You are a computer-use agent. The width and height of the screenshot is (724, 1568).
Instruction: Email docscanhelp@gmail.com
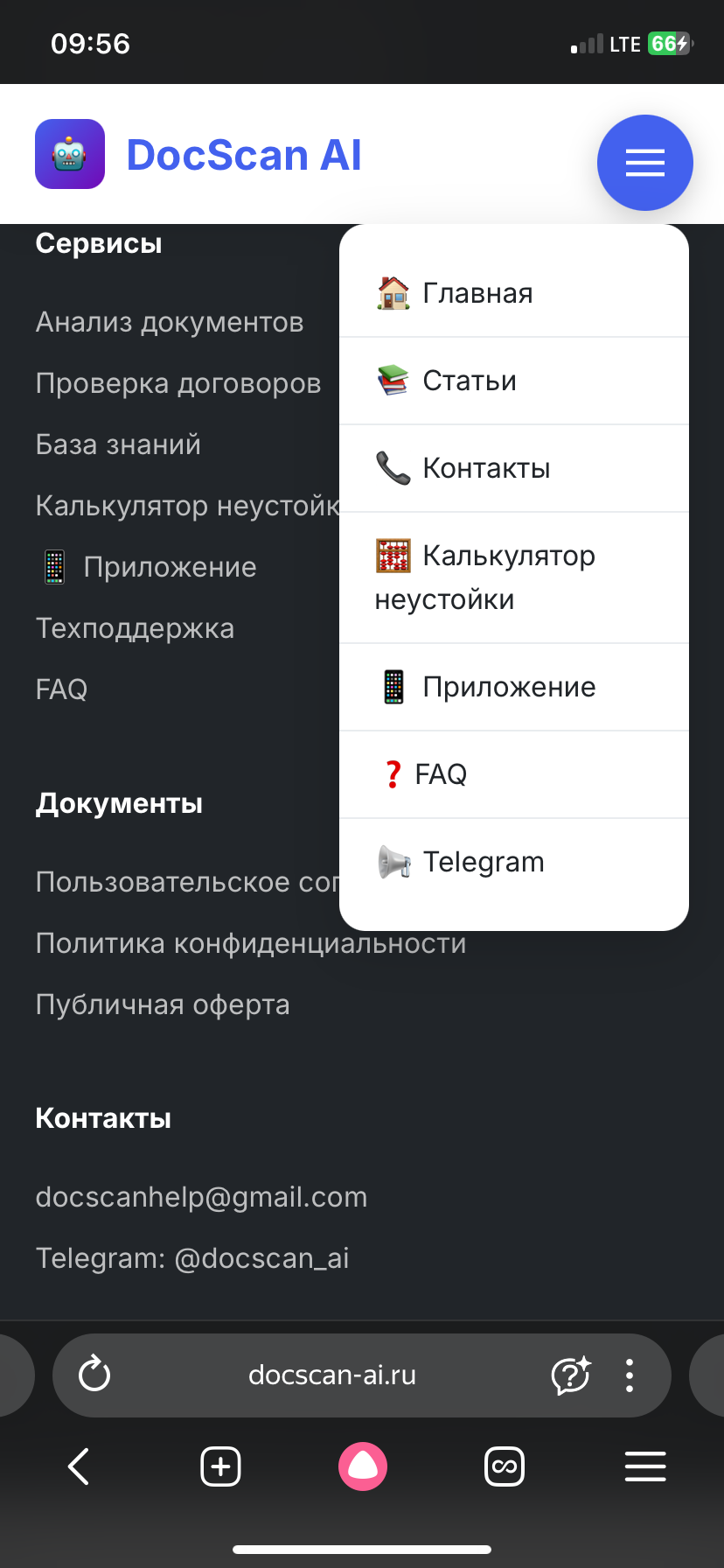tap(201, 1197)
